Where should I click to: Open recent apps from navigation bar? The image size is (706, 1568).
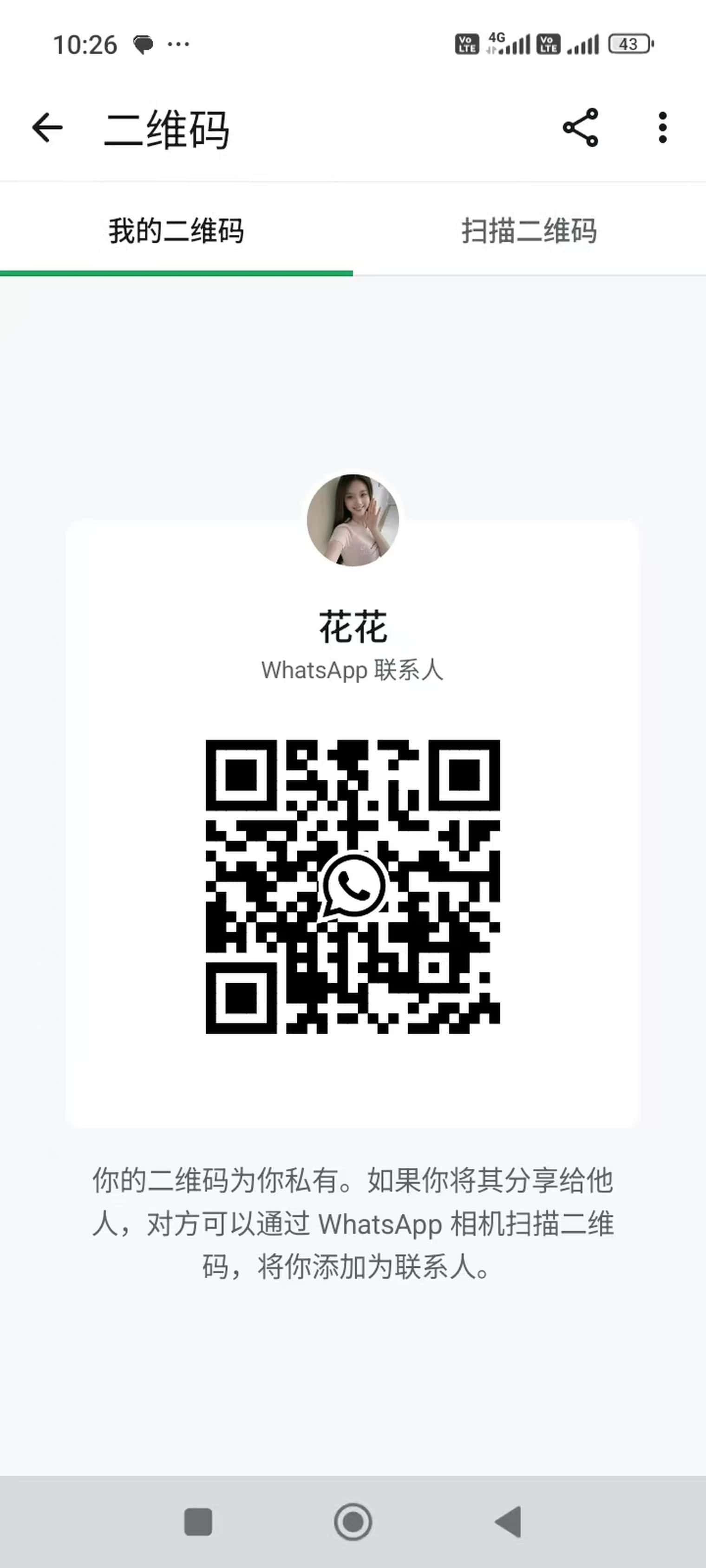click(198, 1522)
